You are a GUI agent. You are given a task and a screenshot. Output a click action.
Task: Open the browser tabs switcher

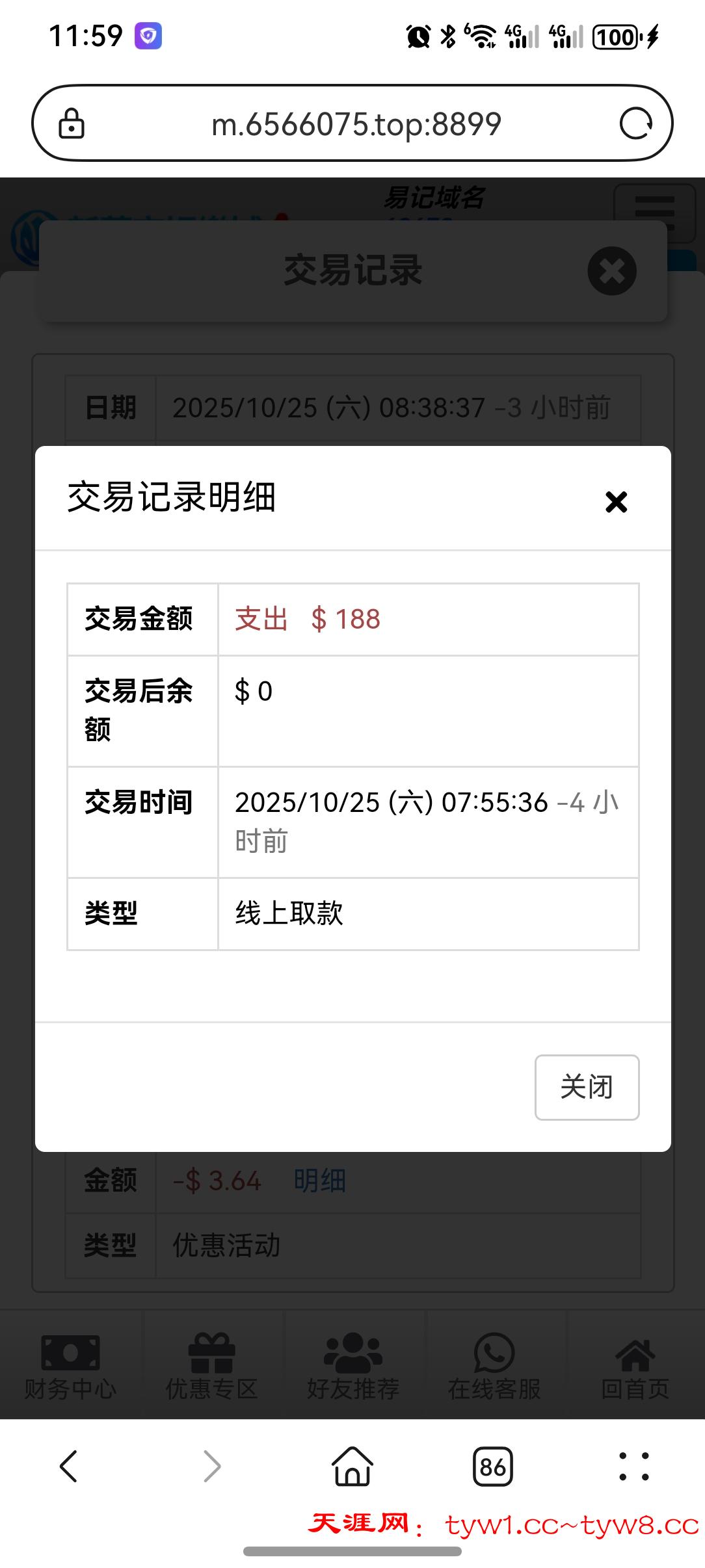point(493,1467)
